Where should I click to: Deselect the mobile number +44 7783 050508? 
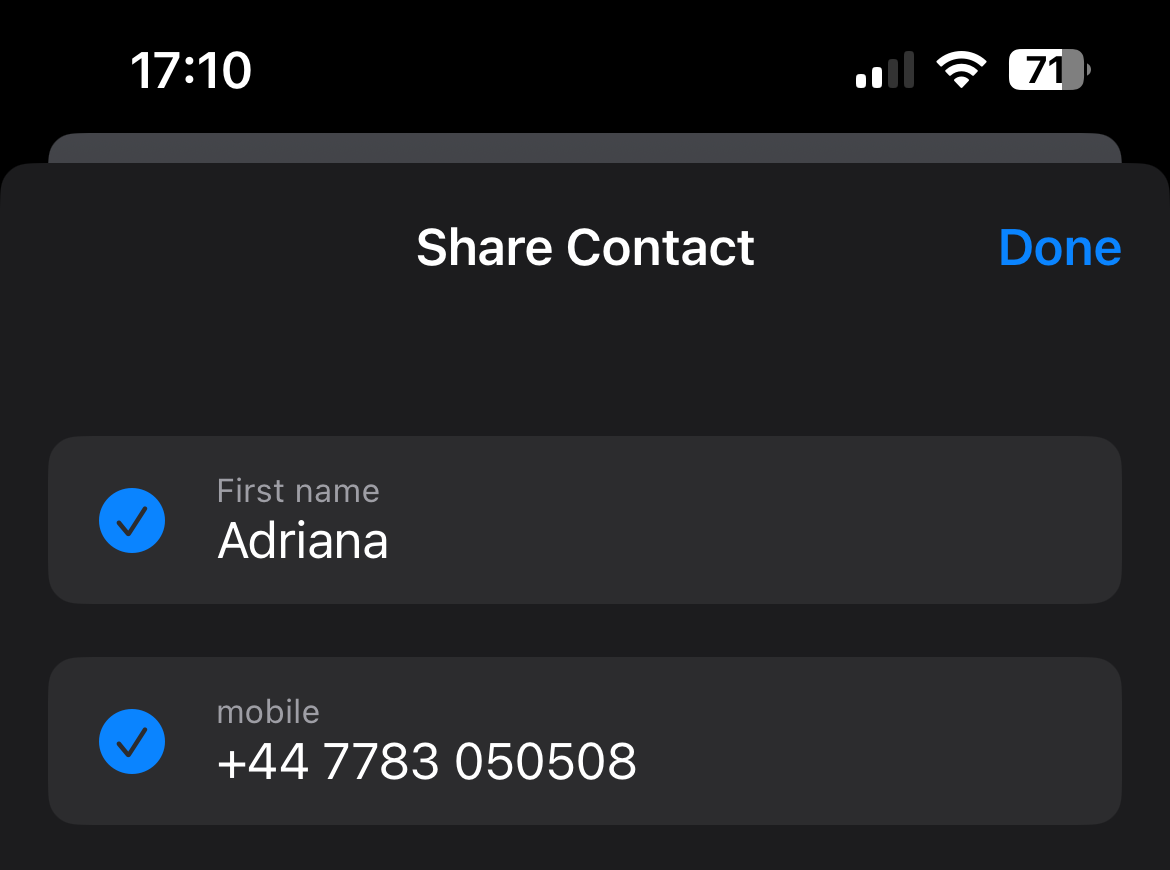pyautogui.click(x=132, y=741)
